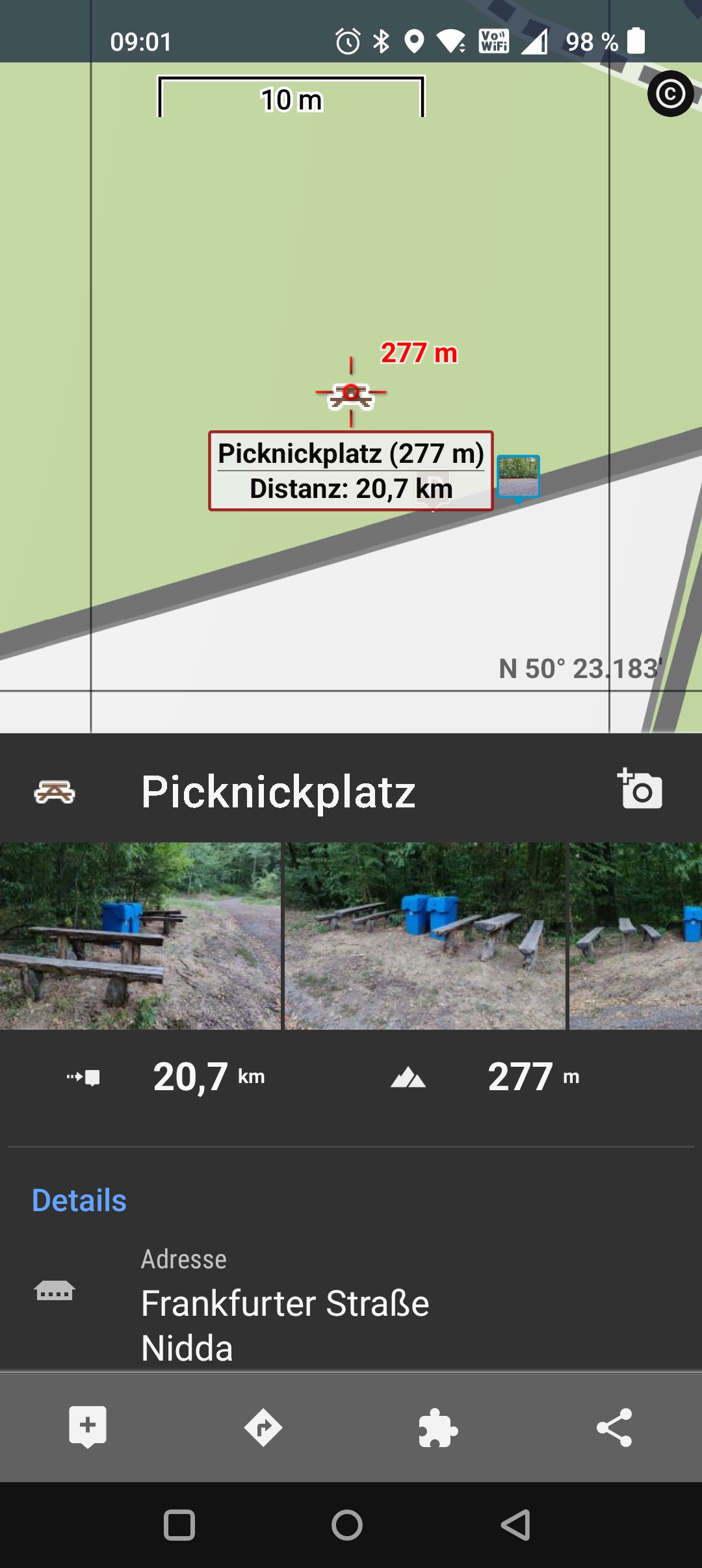This screenshot has height=1568, width=702.
Task: Start navigation via the directions icon
Action: tap(263, 1427)
